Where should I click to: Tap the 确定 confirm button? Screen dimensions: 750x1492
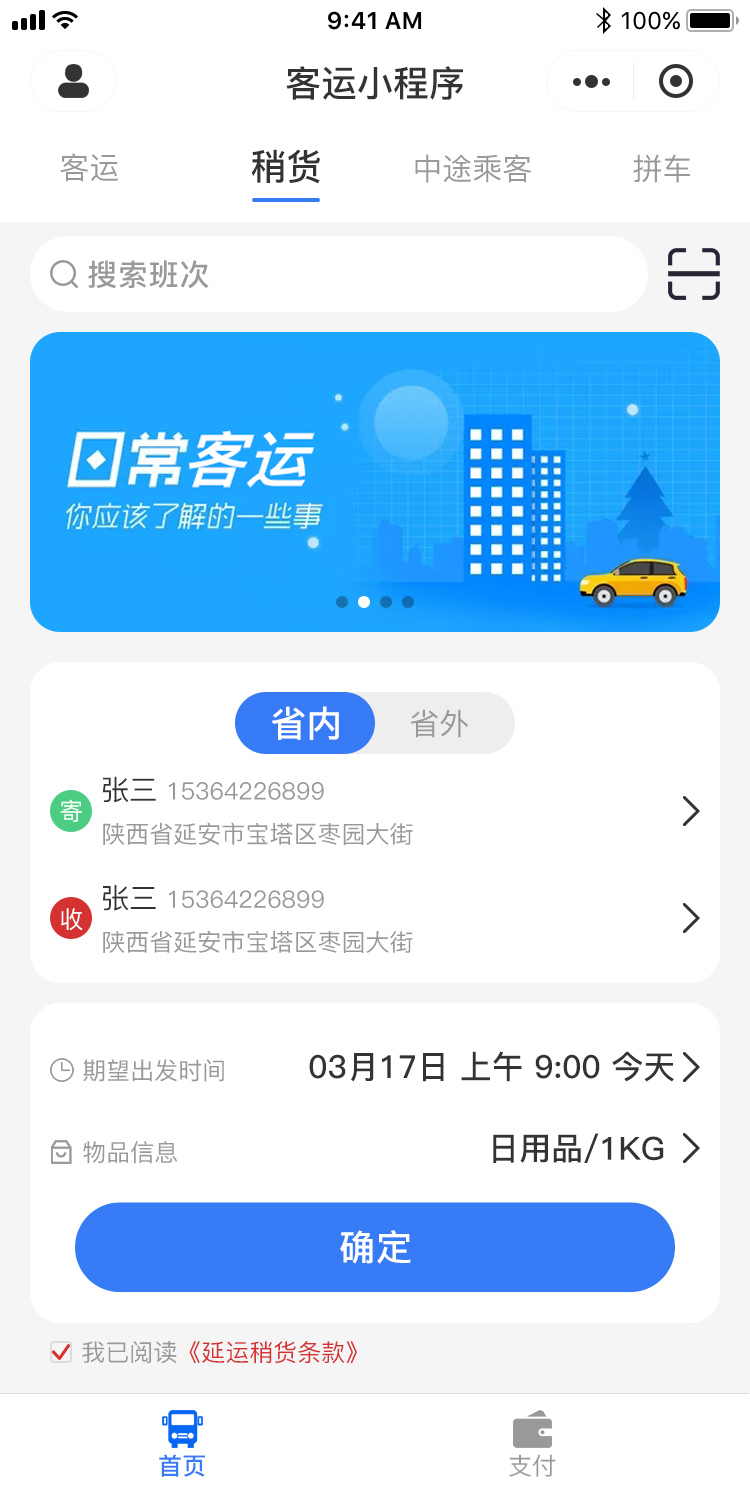[374, 1247]
